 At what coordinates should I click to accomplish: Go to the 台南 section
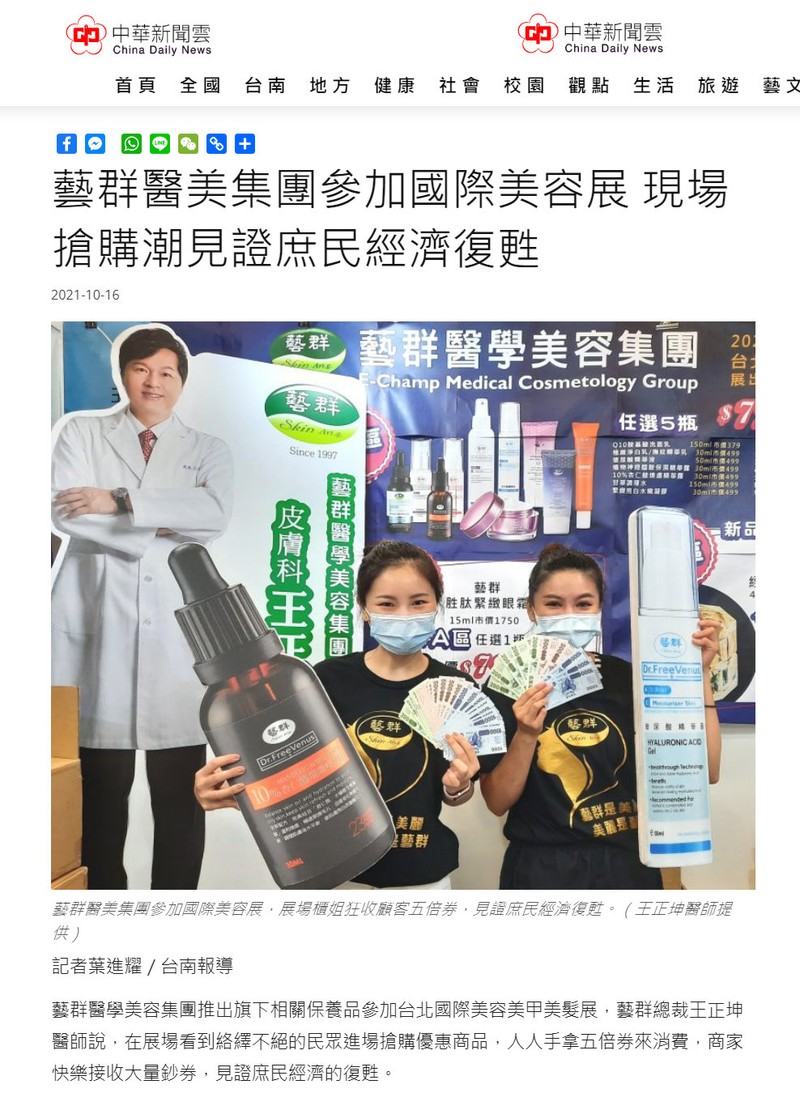pos(265,86)
